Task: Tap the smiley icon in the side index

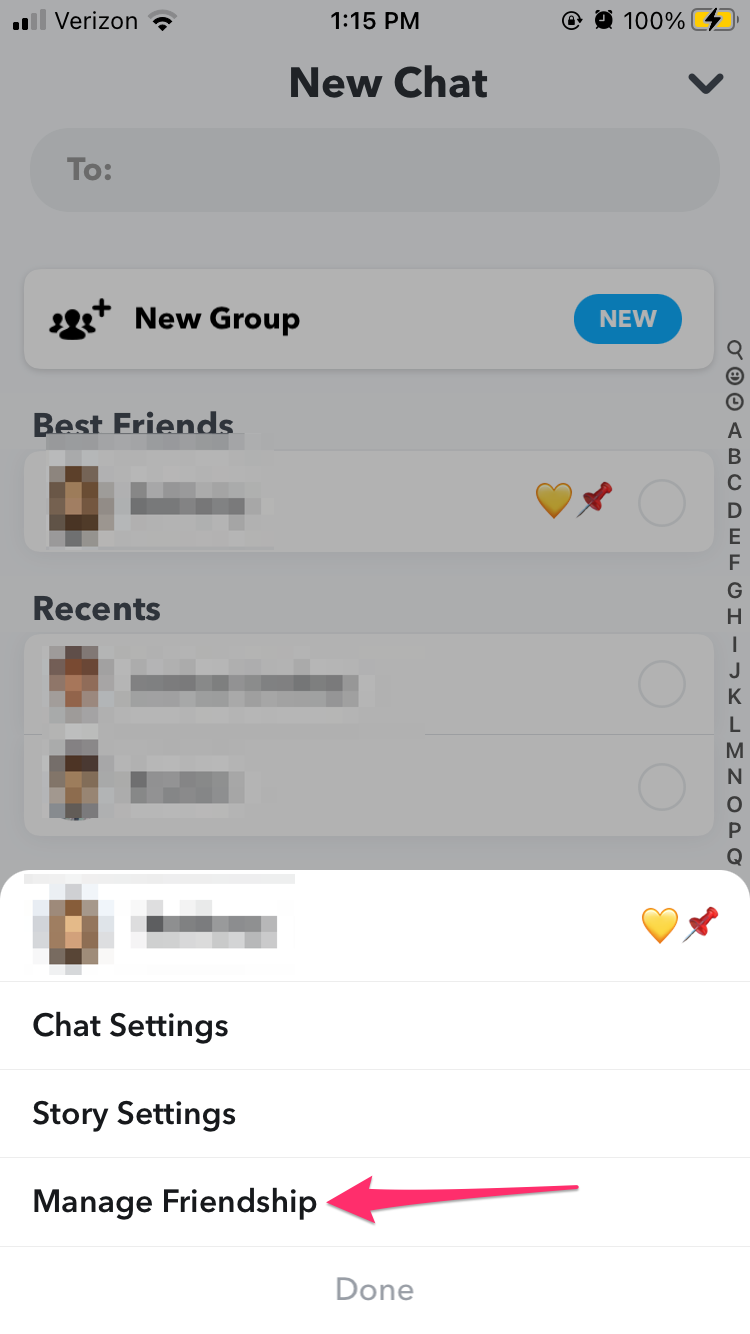Action: coord(735,376)
